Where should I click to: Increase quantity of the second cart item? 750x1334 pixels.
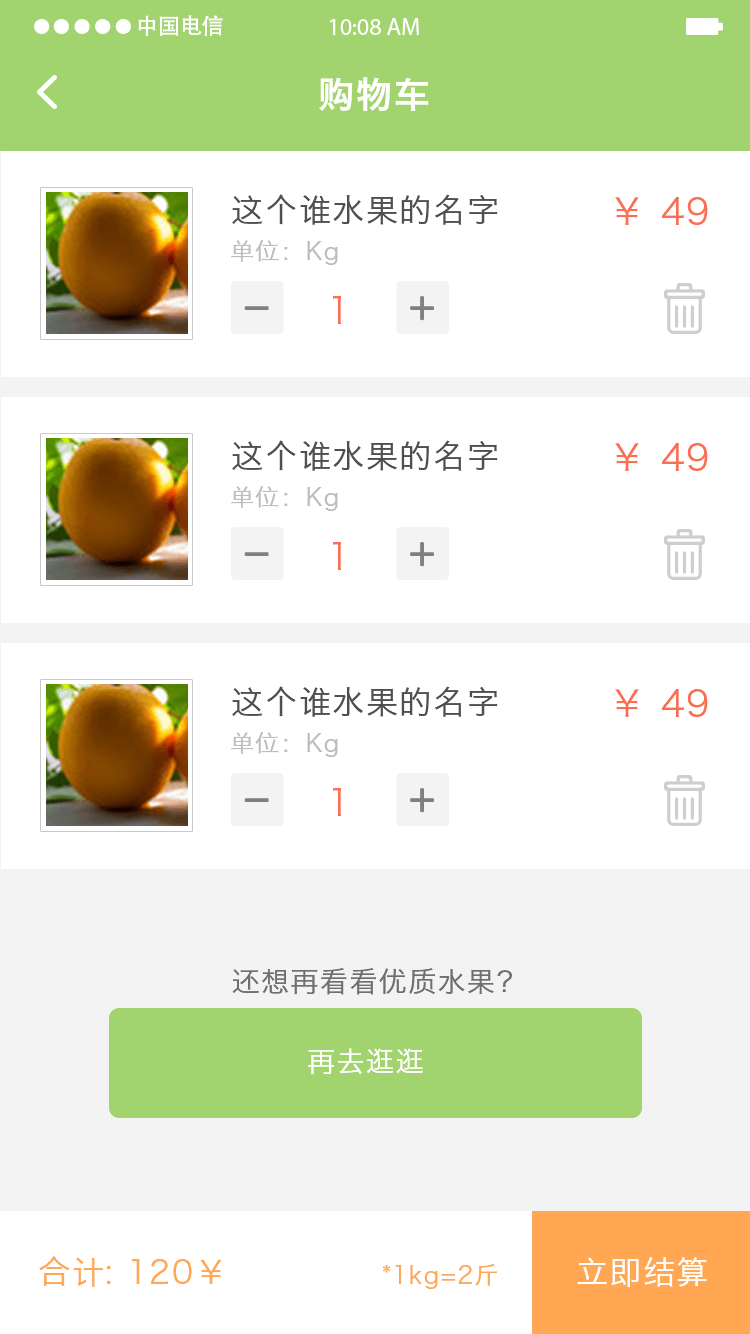tap(422, 553)
